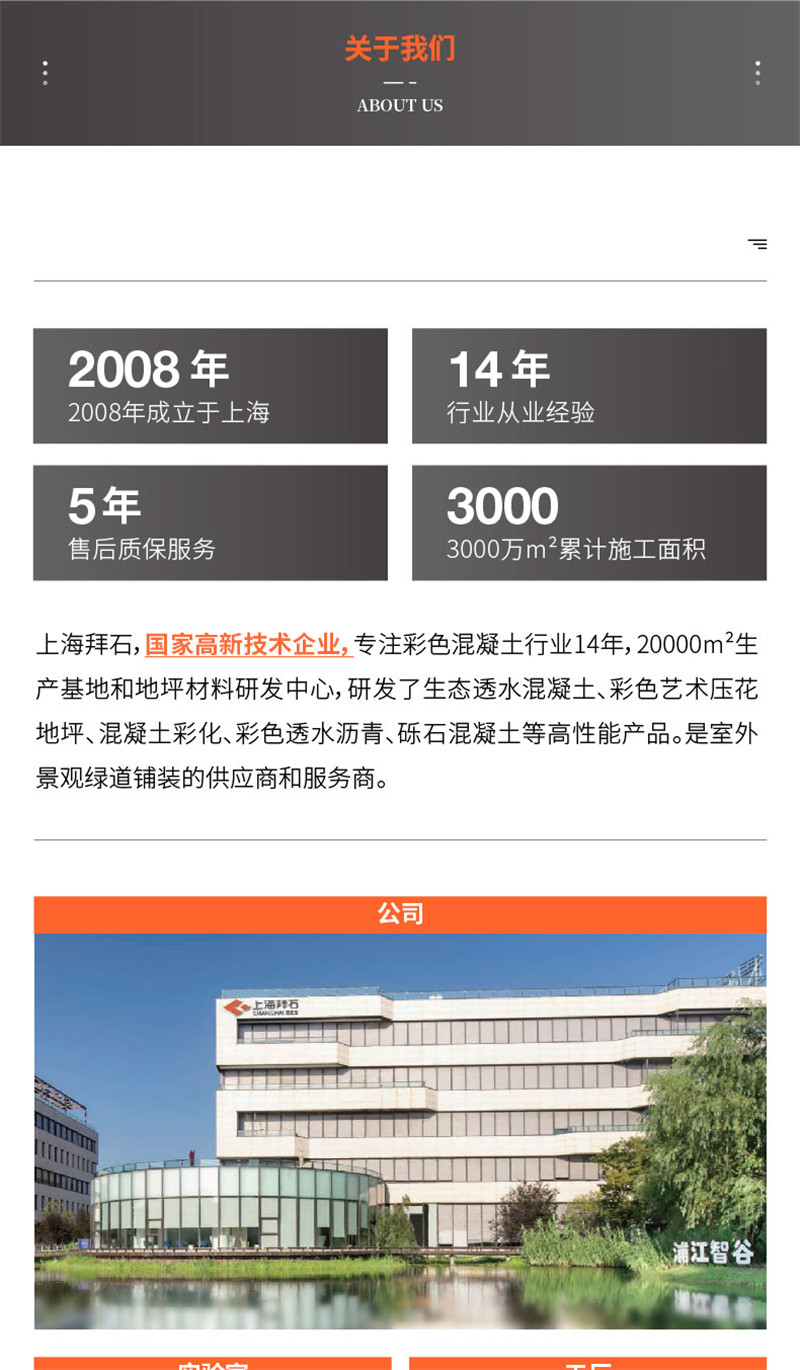Open the 国家高新技术企业 underlined link
This screenshot has width=800, height=1370.
pos(248,645)
